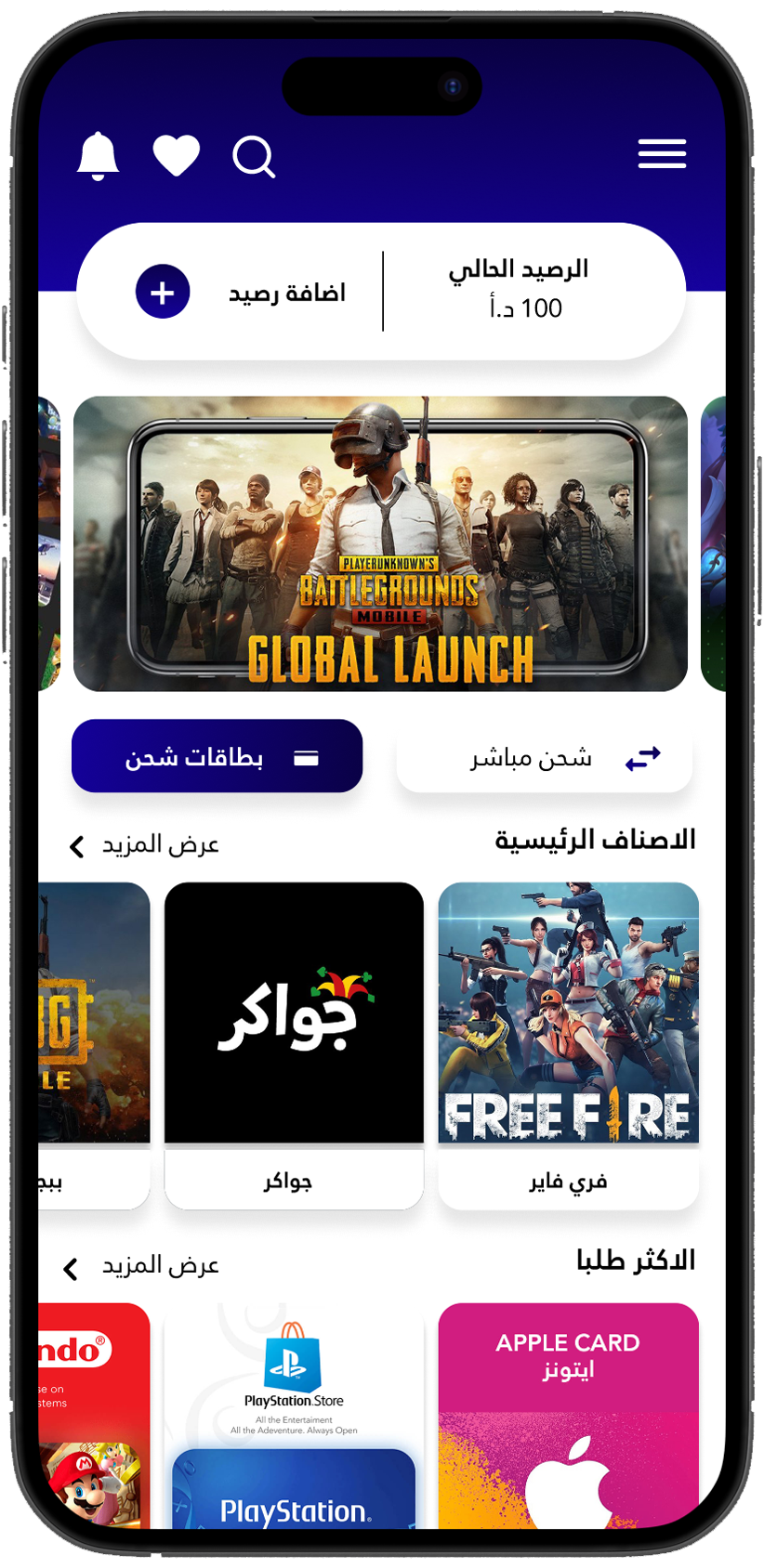The image size is (764, 1568).
Task: Select the بطاقات شحن button
Action: [217, 757]
